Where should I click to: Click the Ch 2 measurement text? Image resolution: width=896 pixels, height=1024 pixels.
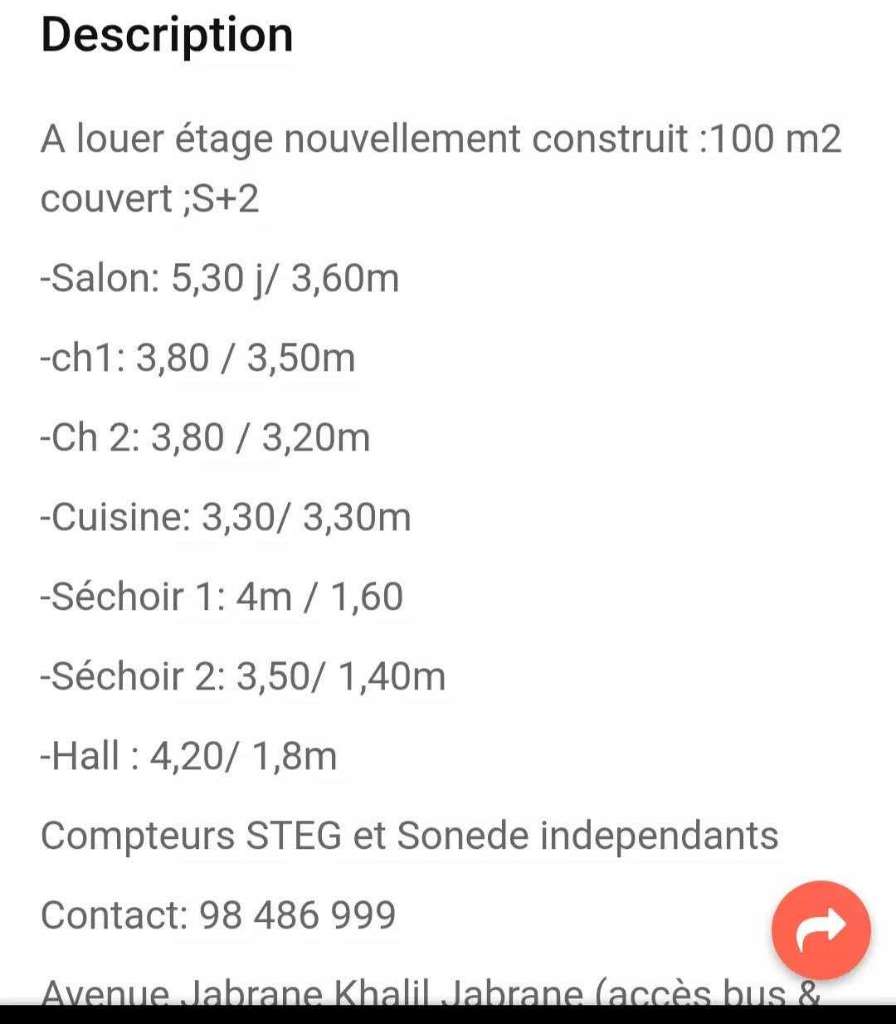tap(204, 437)
